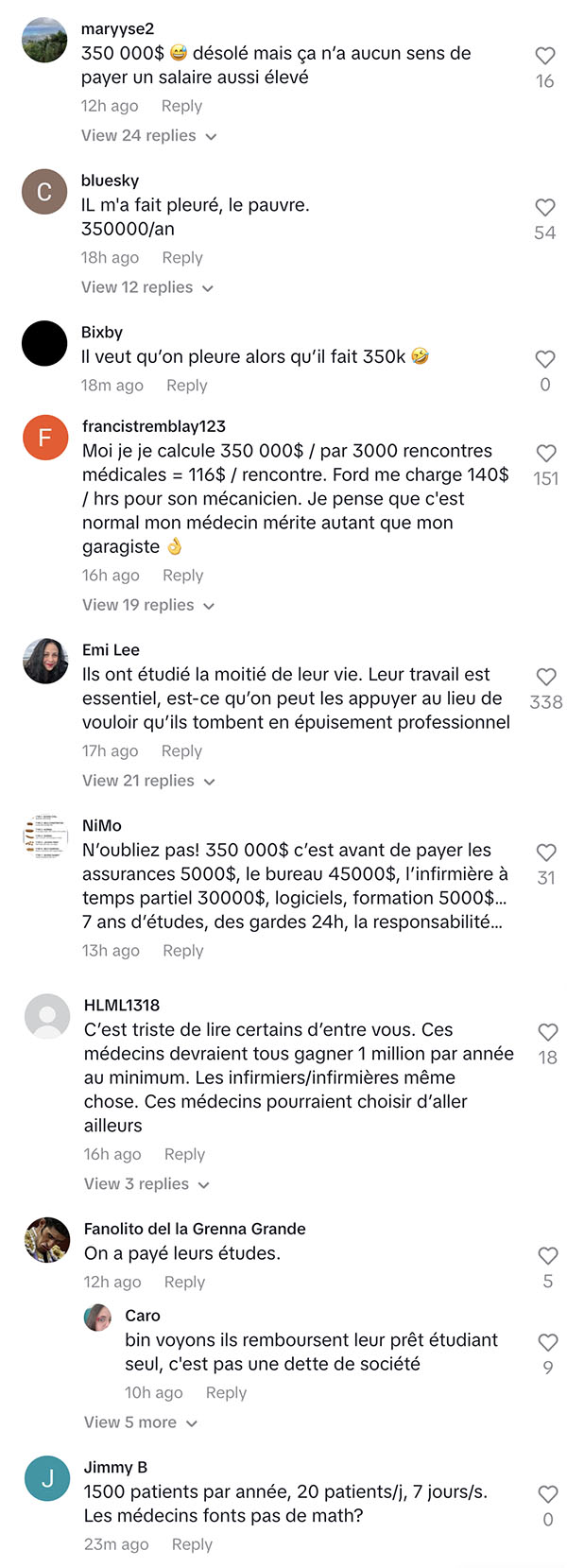This screenshot has height=1568, width=567.
Task: Open Fanolito del la Grenna Grande's profile picture
Action: [x=47, y=1240]
